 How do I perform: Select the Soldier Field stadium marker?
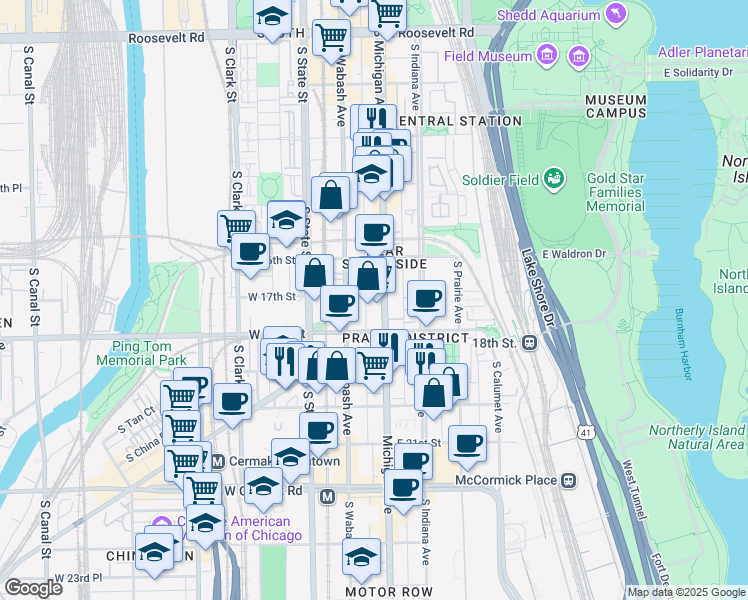(x=554, y=180)
